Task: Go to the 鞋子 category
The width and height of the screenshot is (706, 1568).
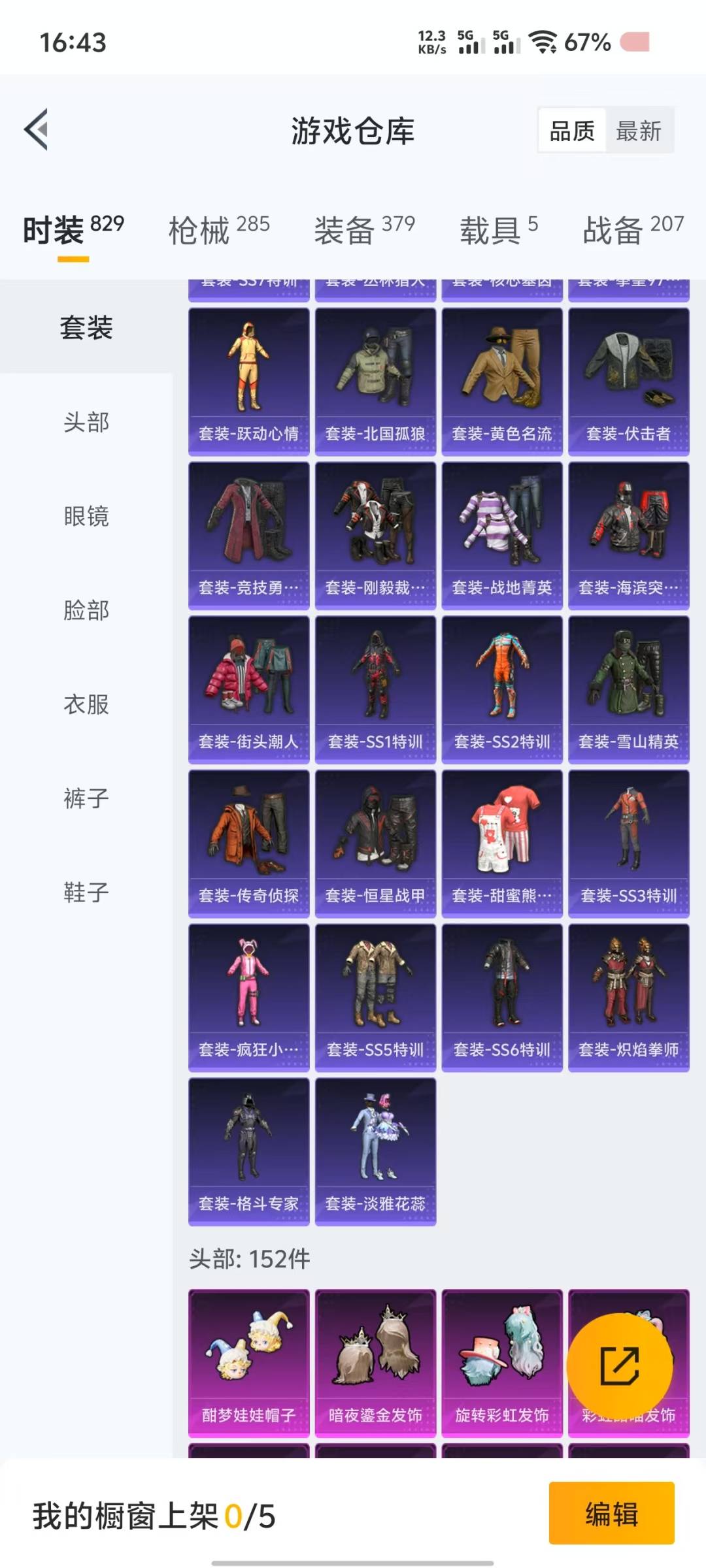Action: click(x=86, y=892)
